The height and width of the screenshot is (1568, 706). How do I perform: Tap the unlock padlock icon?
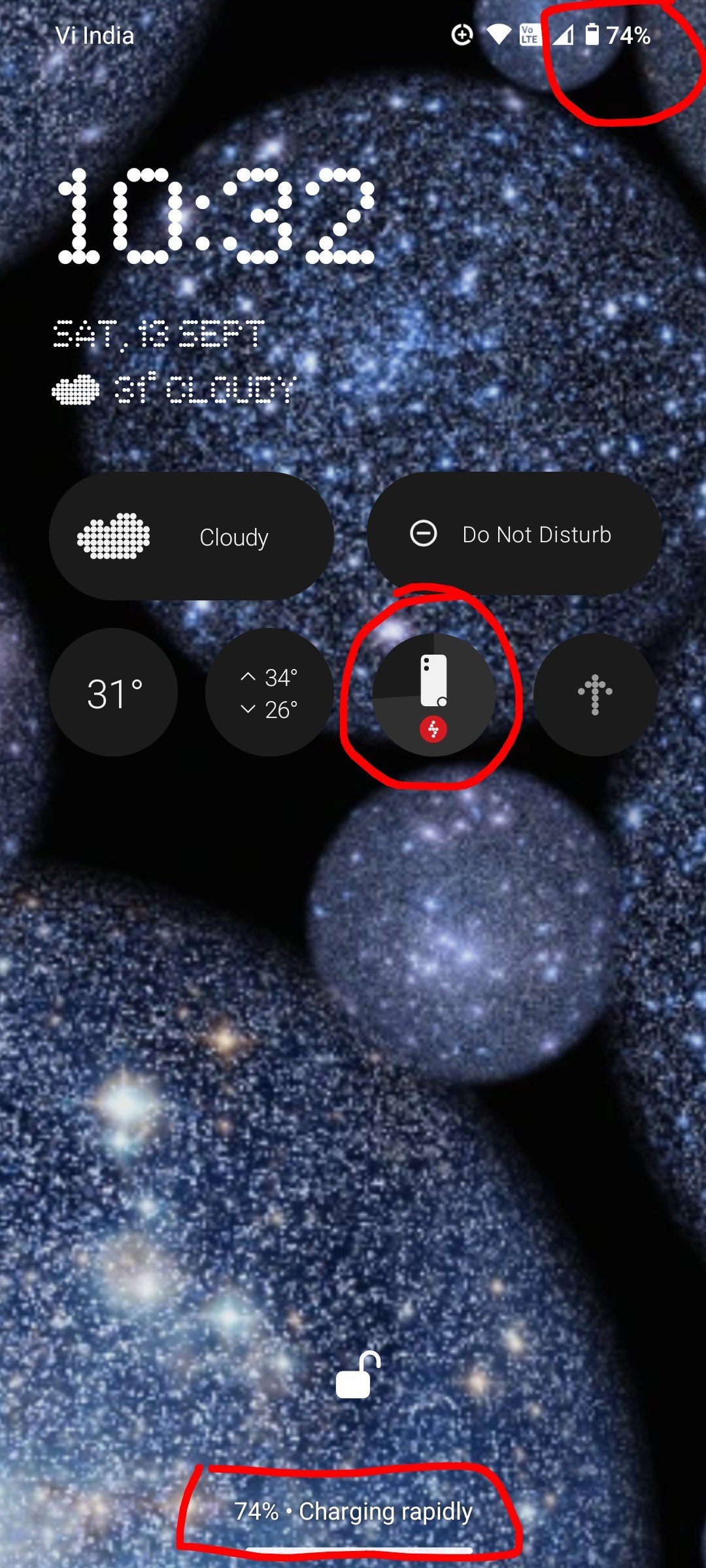pos(357,1375)
